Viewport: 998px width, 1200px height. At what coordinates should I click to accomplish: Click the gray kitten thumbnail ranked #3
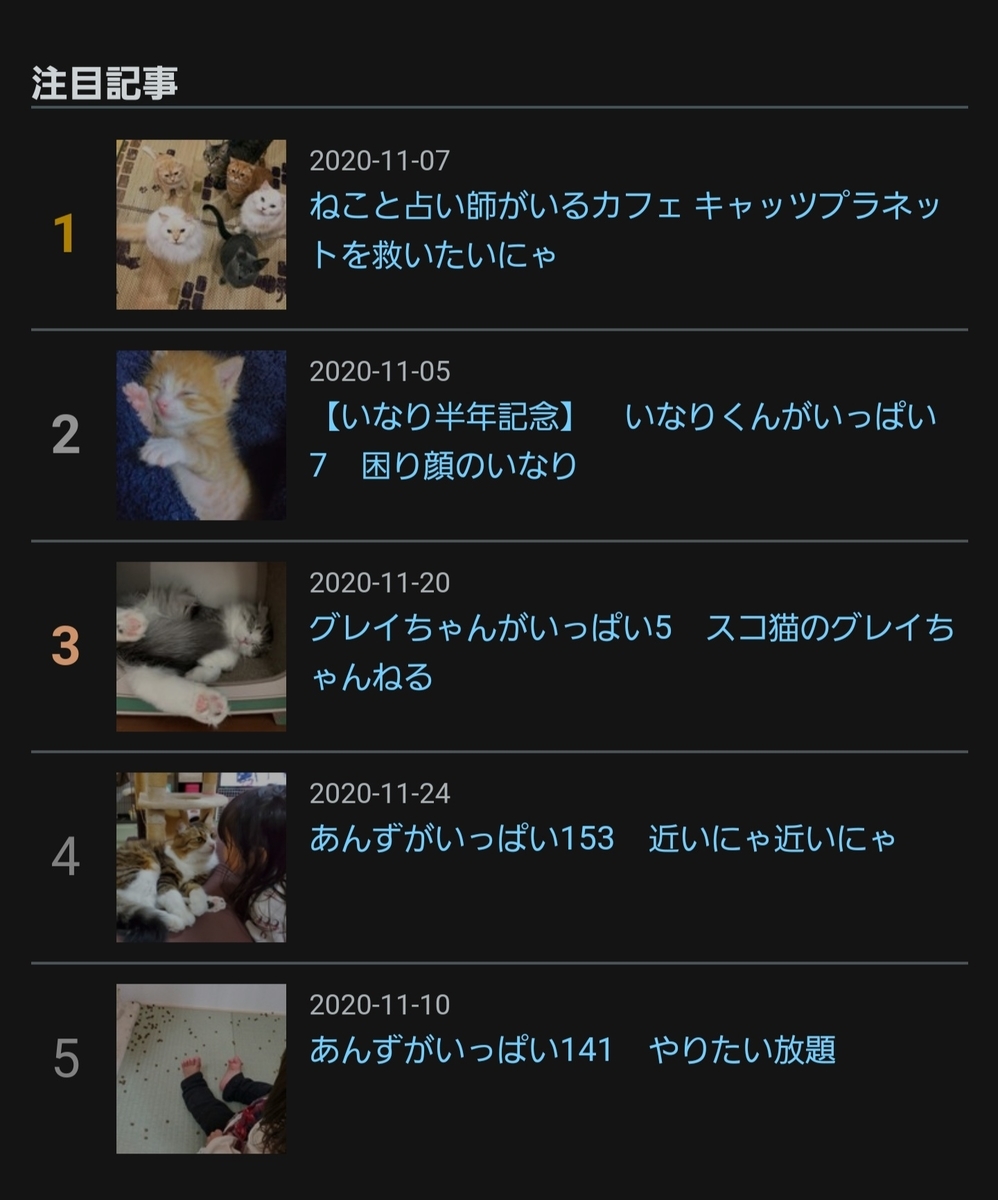[x=200, y=644]
